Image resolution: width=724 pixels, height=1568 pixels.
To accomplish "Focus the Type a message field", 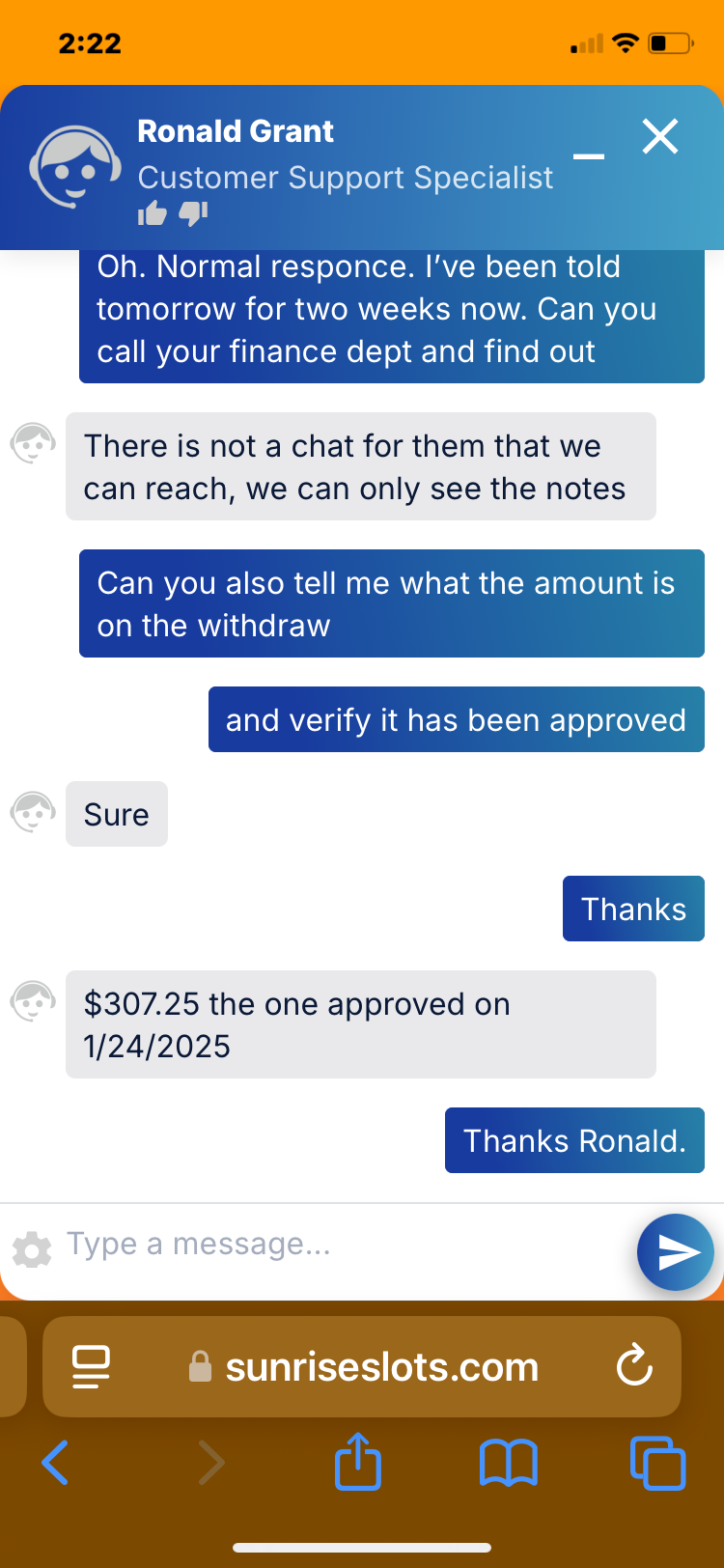I will click(x=338, y=1245).
